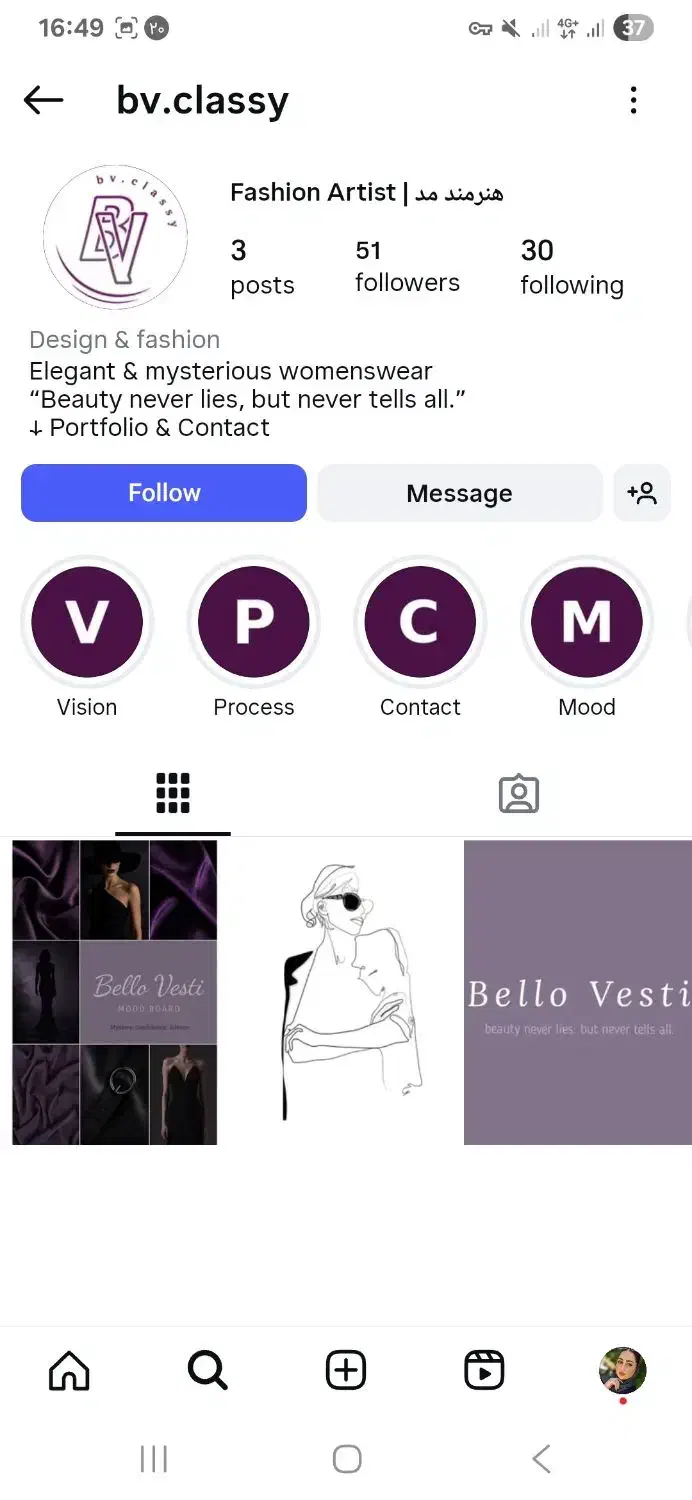Image resolution: width=692 pixels, height=1500 pixels.
Task: Go back using the top arrow
Action: click(43, 100)
